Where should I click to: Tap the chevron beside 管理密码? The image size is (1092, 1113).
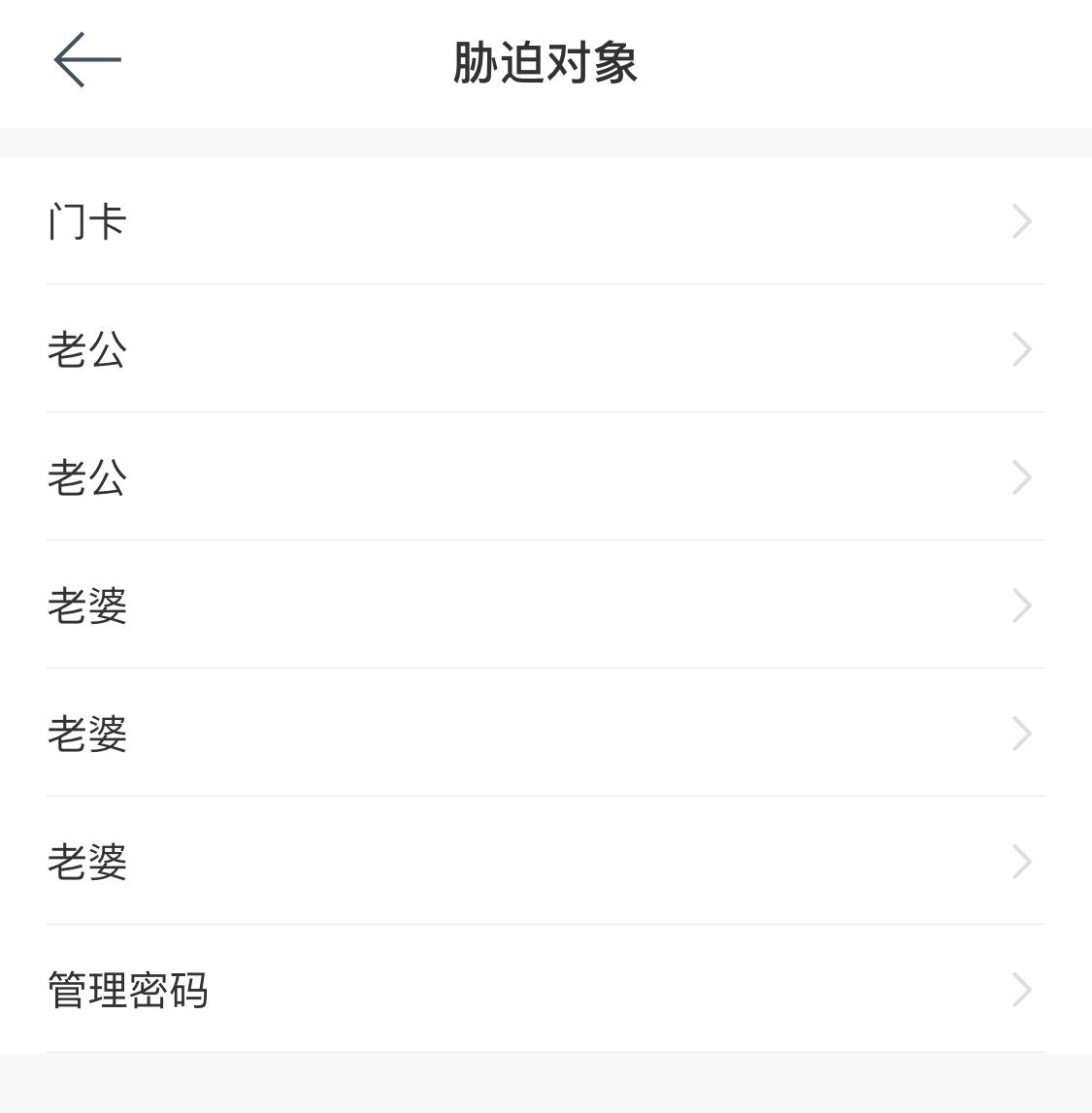coord(1022,990)
